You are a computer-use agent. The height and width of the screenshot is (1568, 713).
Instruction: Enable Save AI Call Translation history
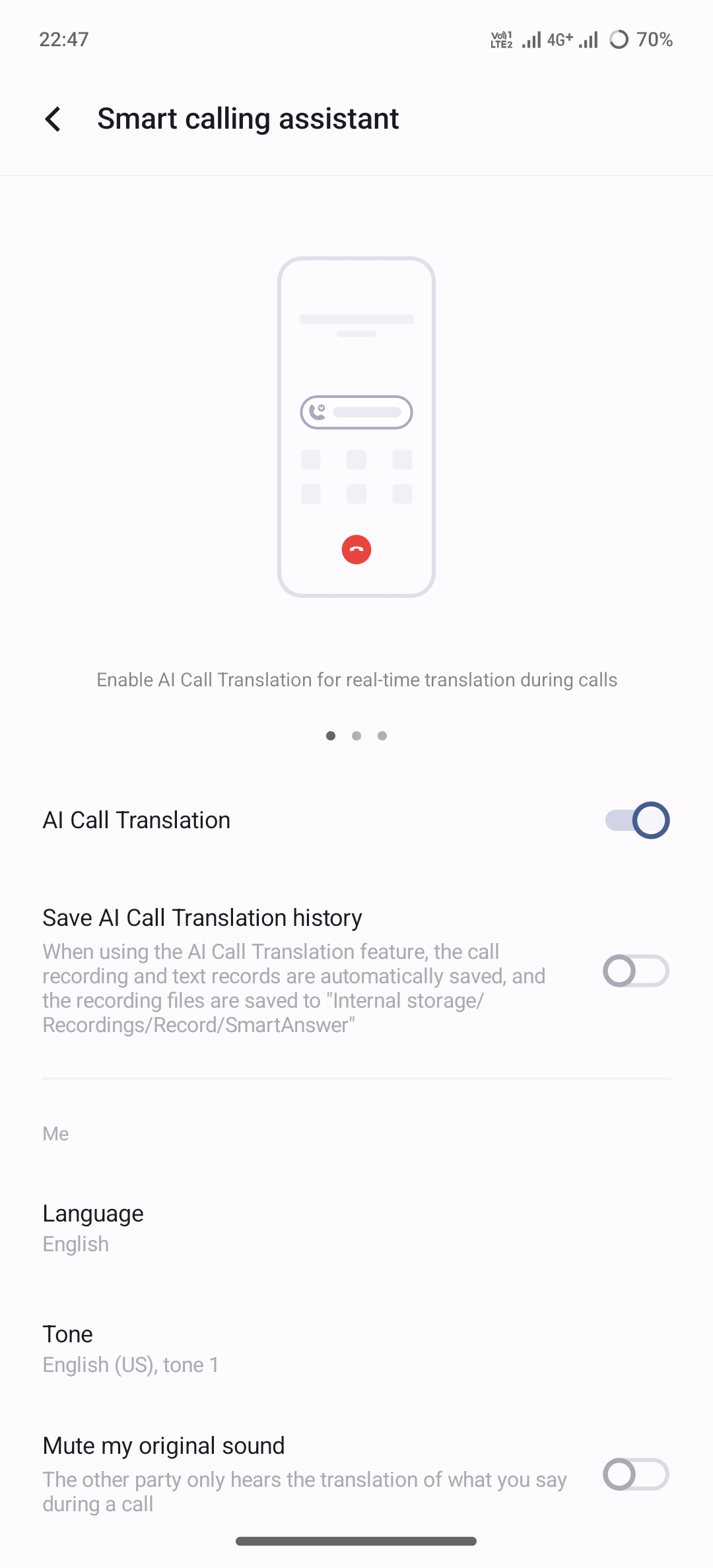tap(635, 971)
